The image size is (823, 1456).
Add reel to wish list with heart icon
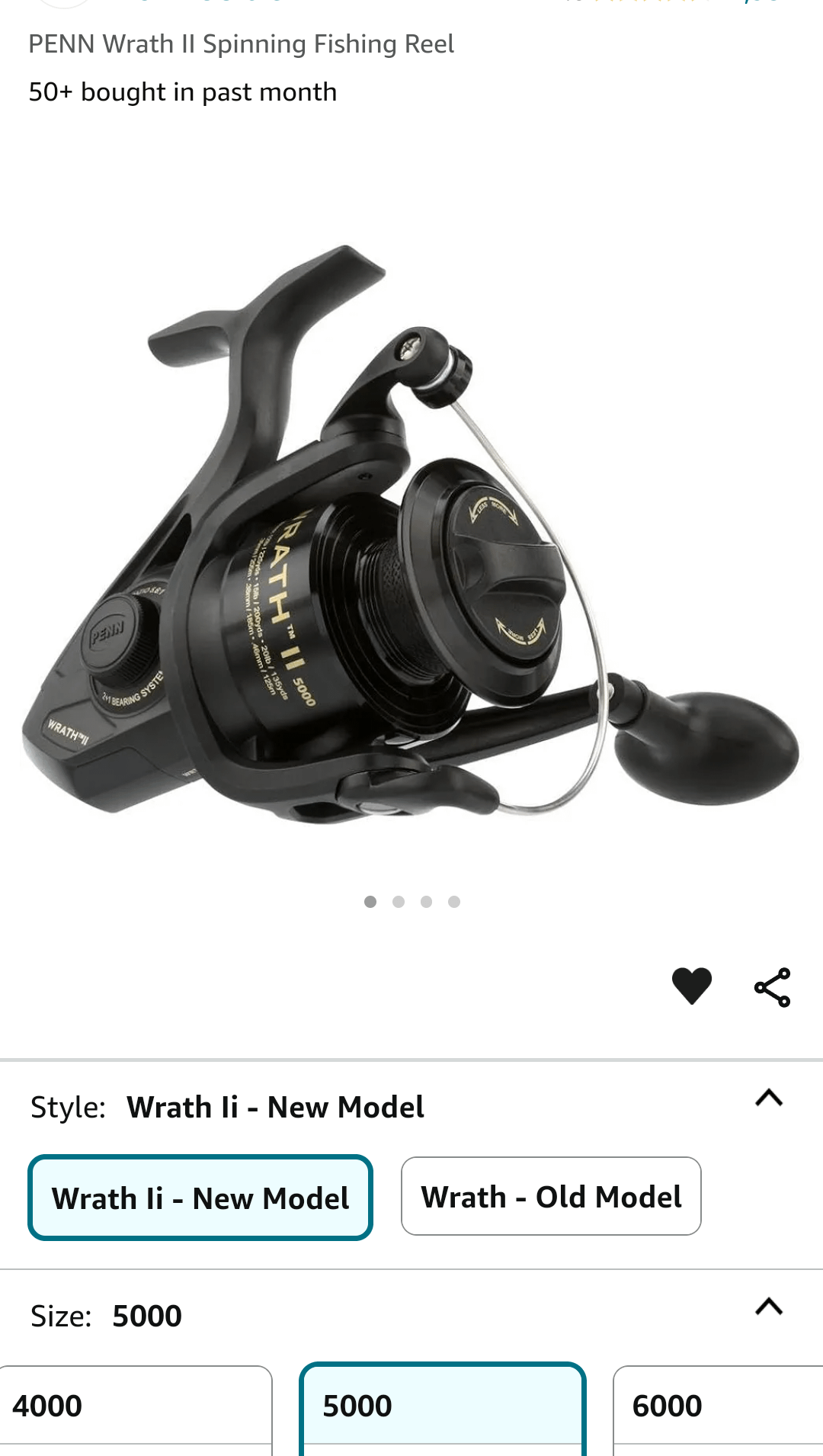pos(691,986)
